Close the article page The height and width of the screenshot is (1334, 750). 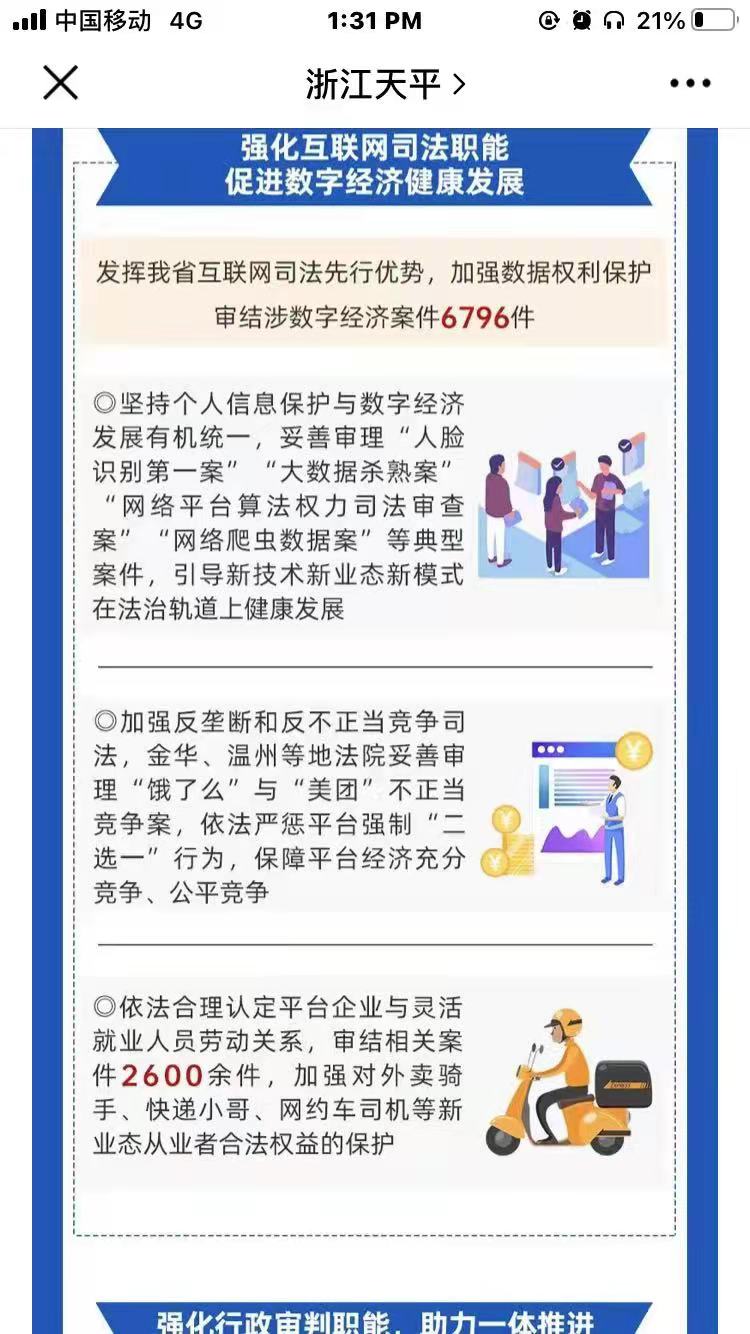(60, 83)
